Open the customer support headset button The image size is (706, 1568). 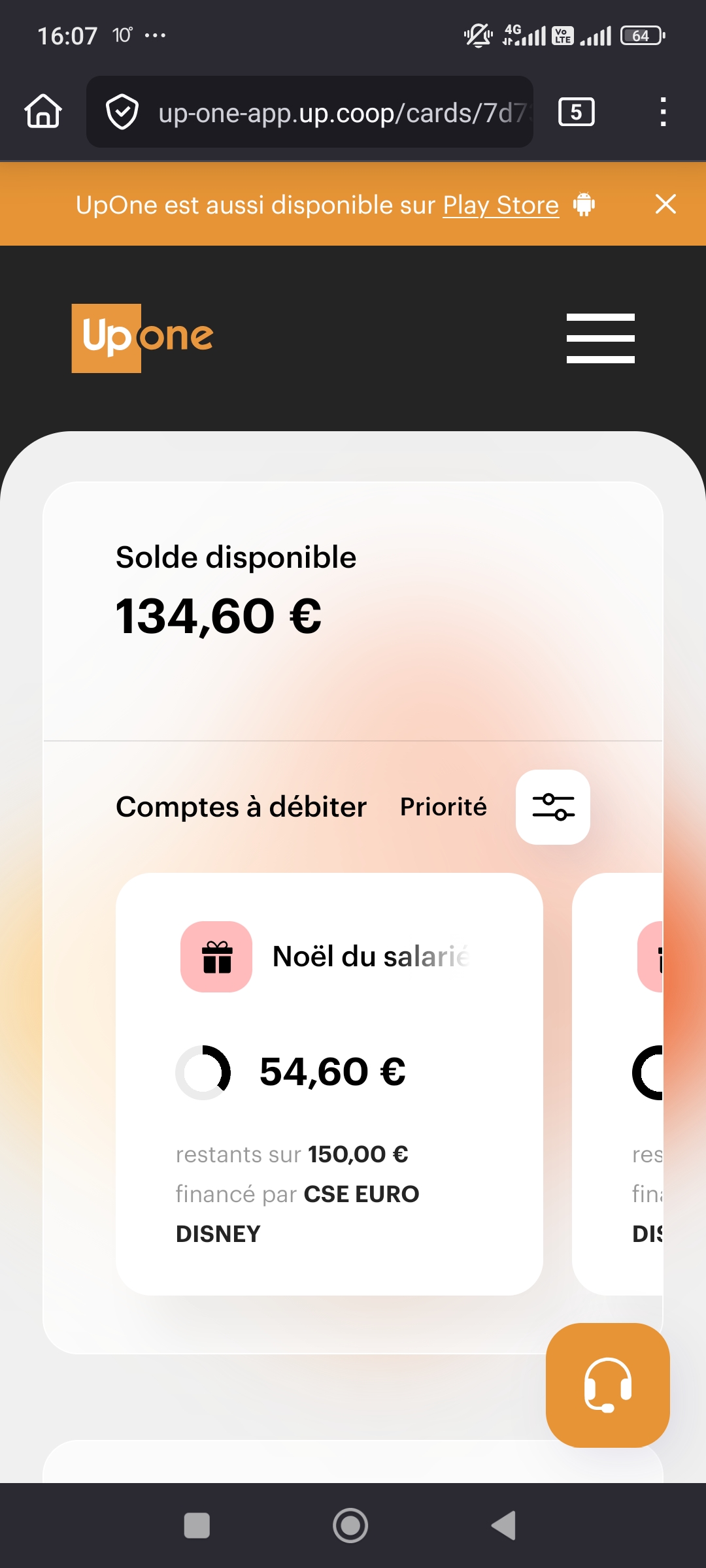(x=607, y=1385)
